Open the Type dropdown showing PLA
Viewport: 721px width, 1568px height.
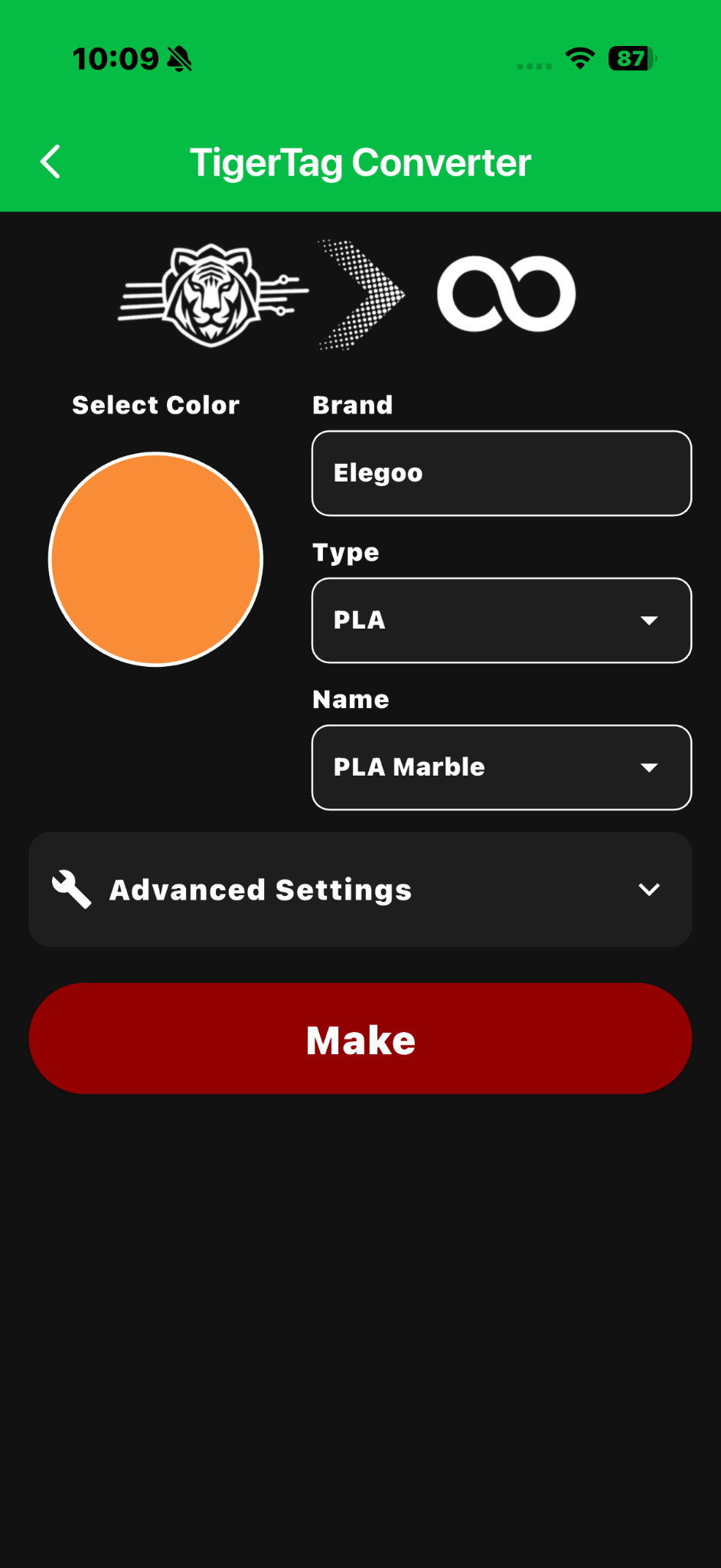click(x=501, y=620)
